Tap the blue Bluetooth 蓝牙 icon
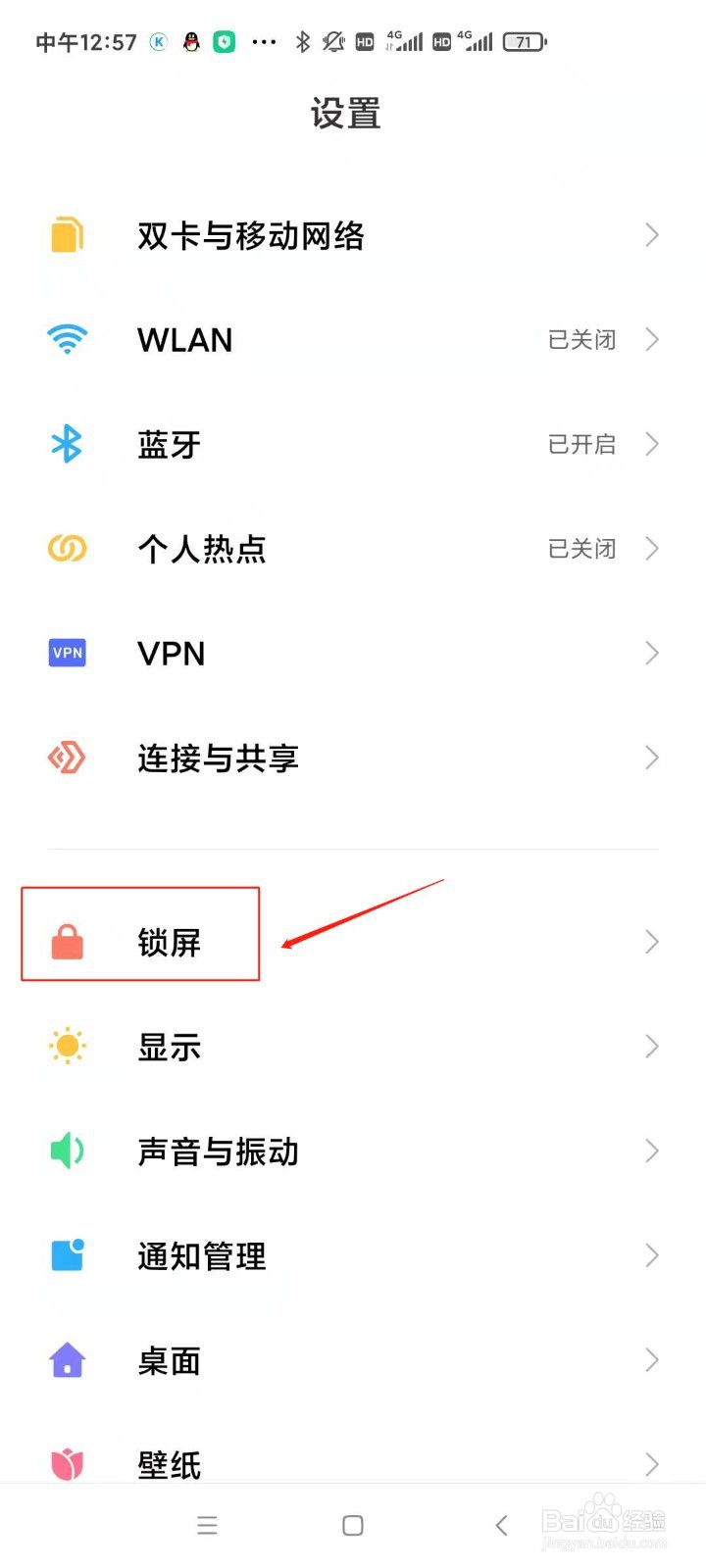706x1568 pixels. (66, 444)
